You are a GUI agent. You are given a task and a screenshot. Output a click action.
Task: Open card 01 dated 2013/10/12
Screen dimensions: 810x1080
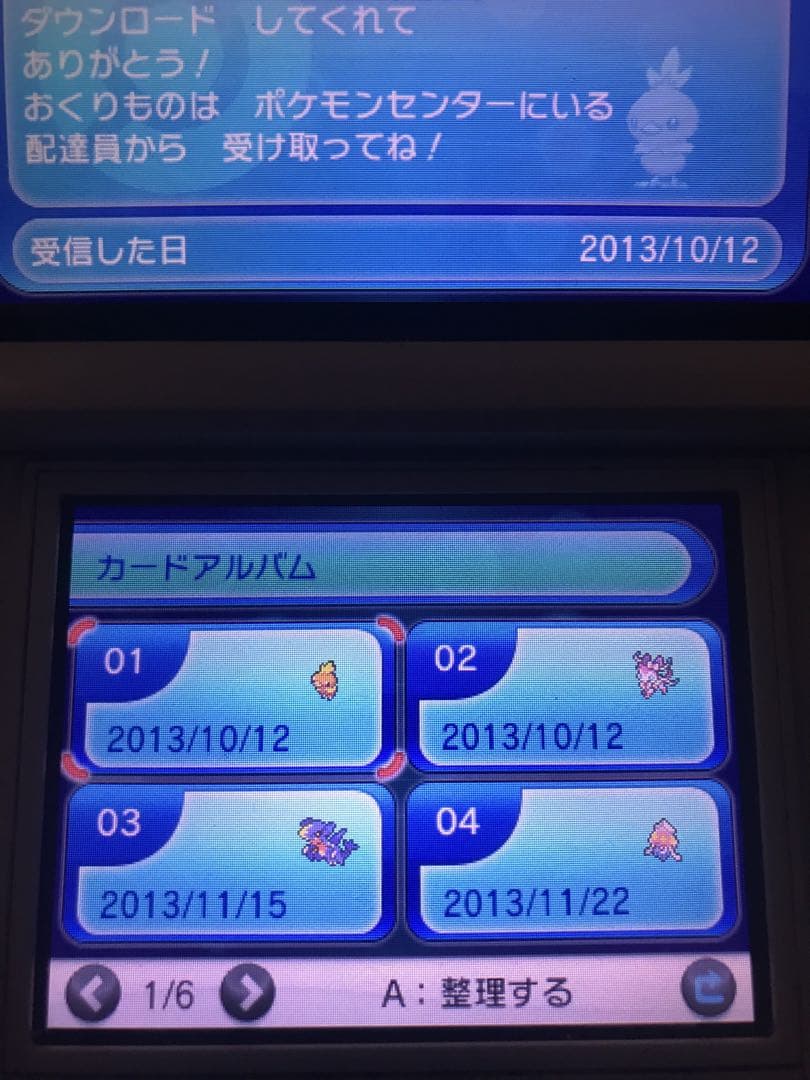232,698
